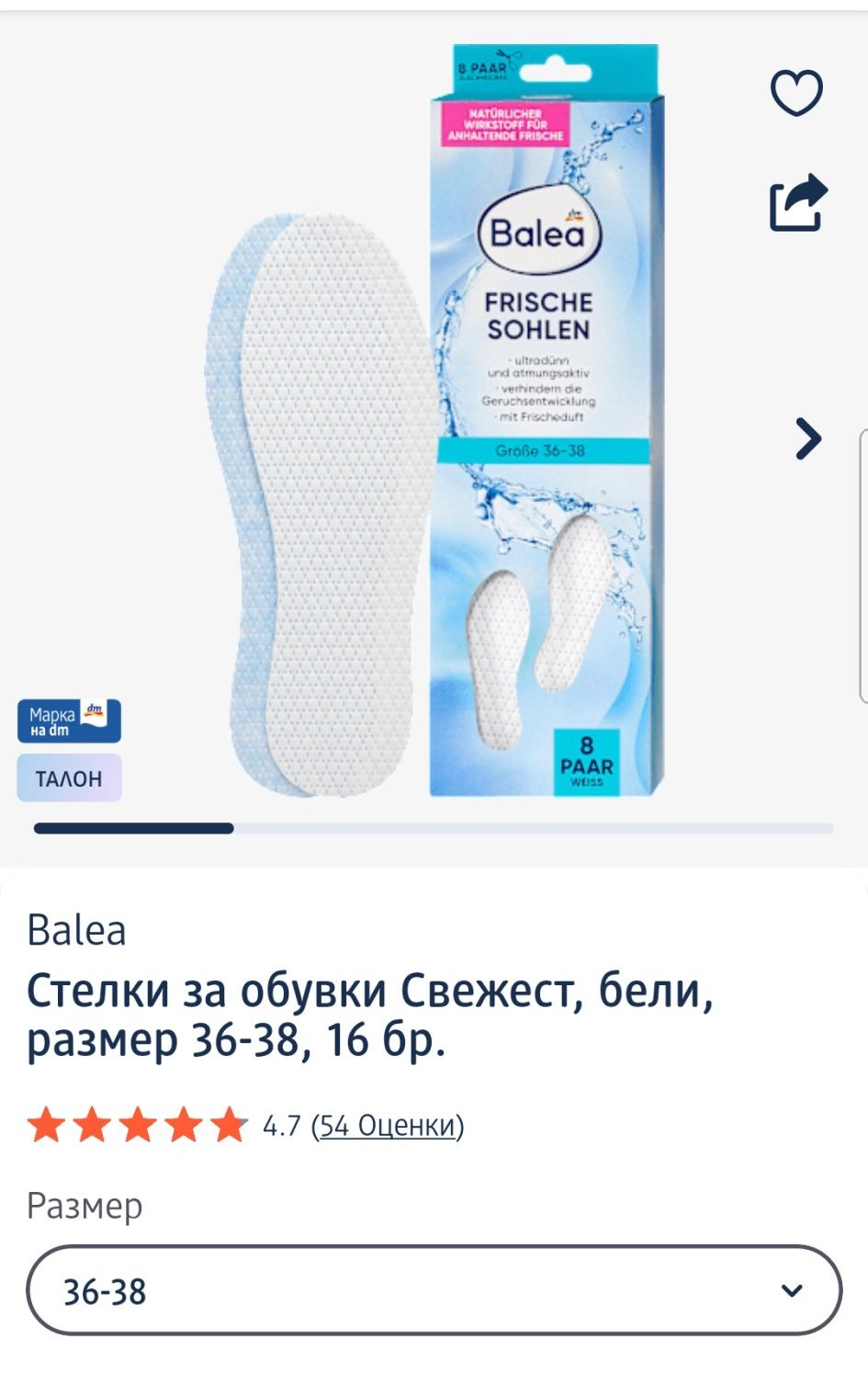Tap the ТАЛОН coupon badge
This screenshot has height=1373, width=868.
69,778
